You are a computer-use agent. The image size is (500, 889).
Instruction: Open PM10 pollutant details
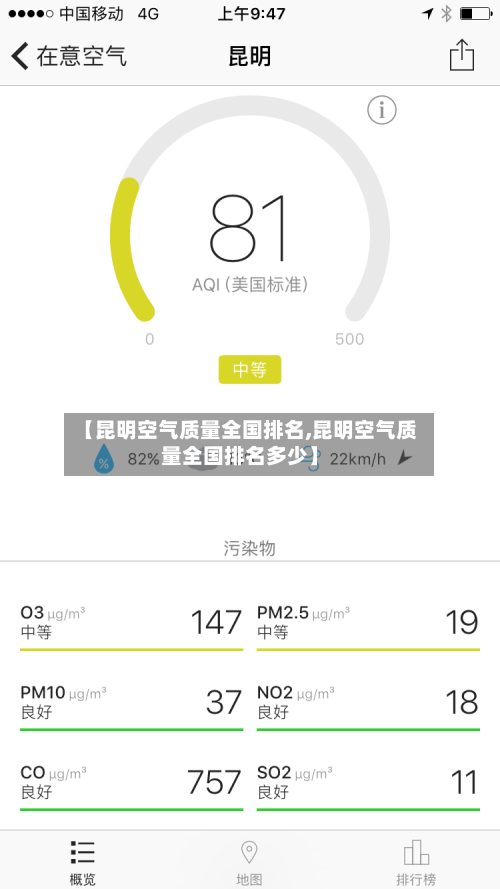point(132,706)
